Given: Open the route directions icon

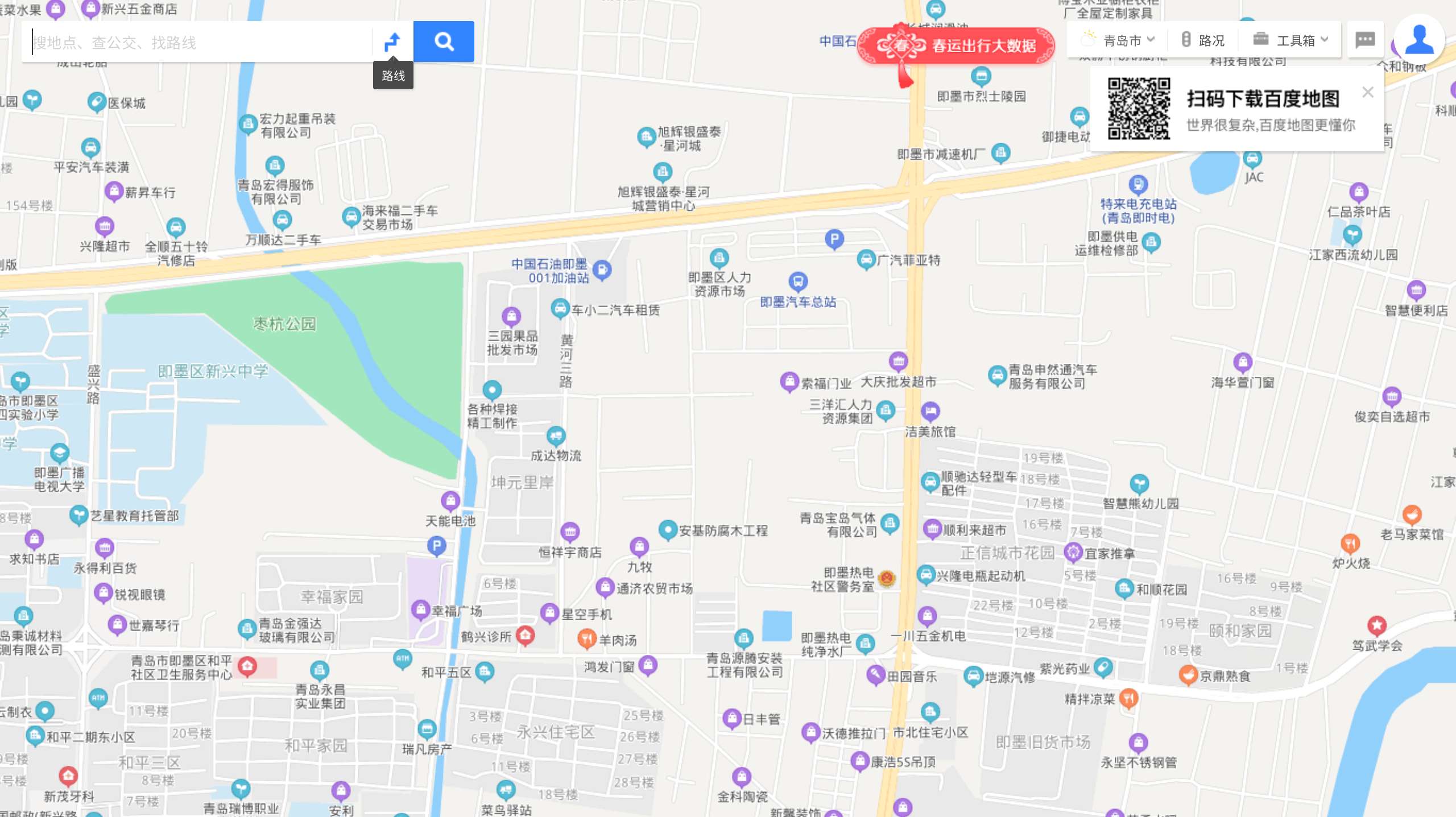Looking at the screenshot, I should tap(392, 42).
